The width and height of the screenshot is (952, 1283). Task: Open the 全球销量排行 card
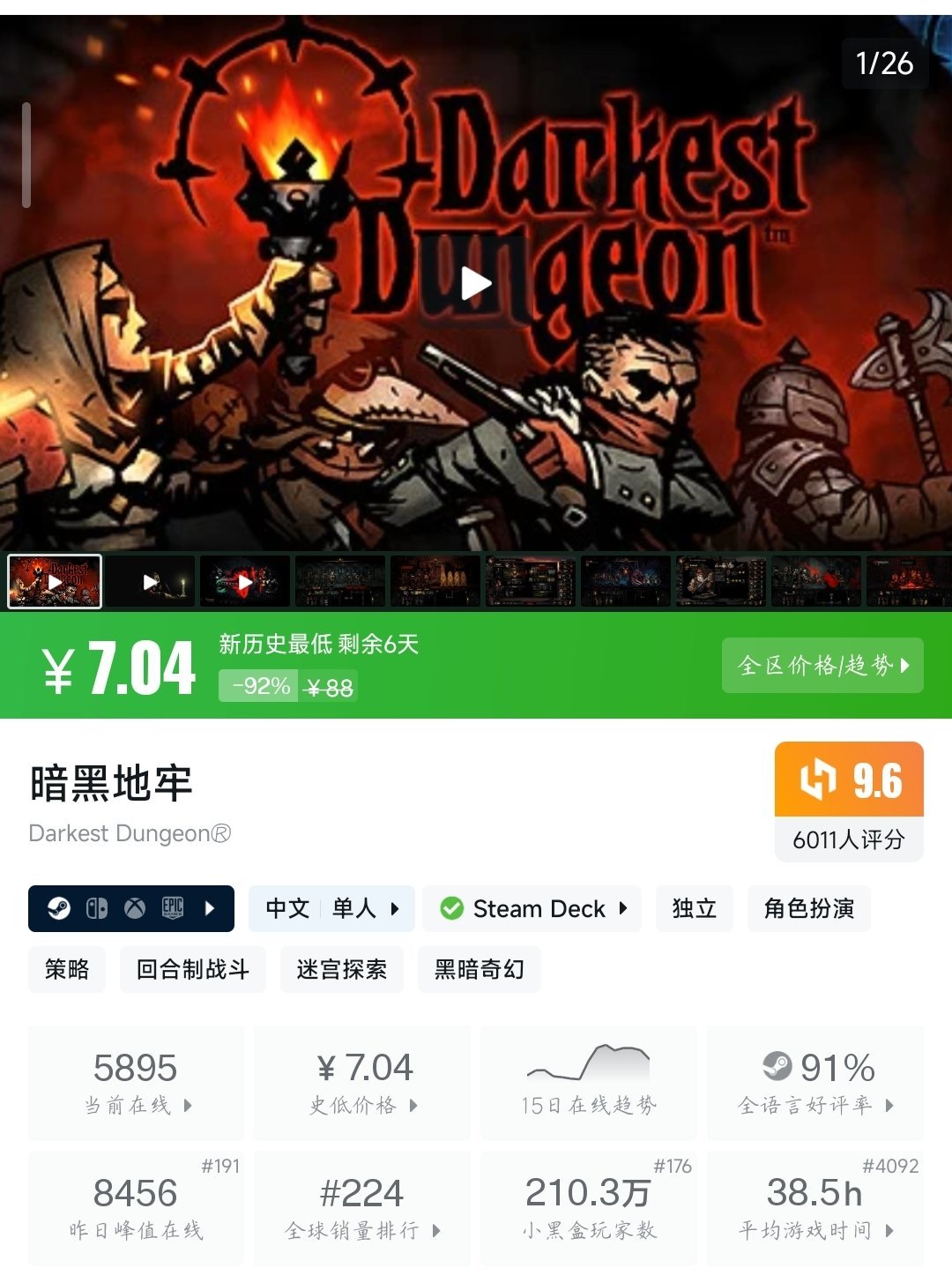(362, 1207)
